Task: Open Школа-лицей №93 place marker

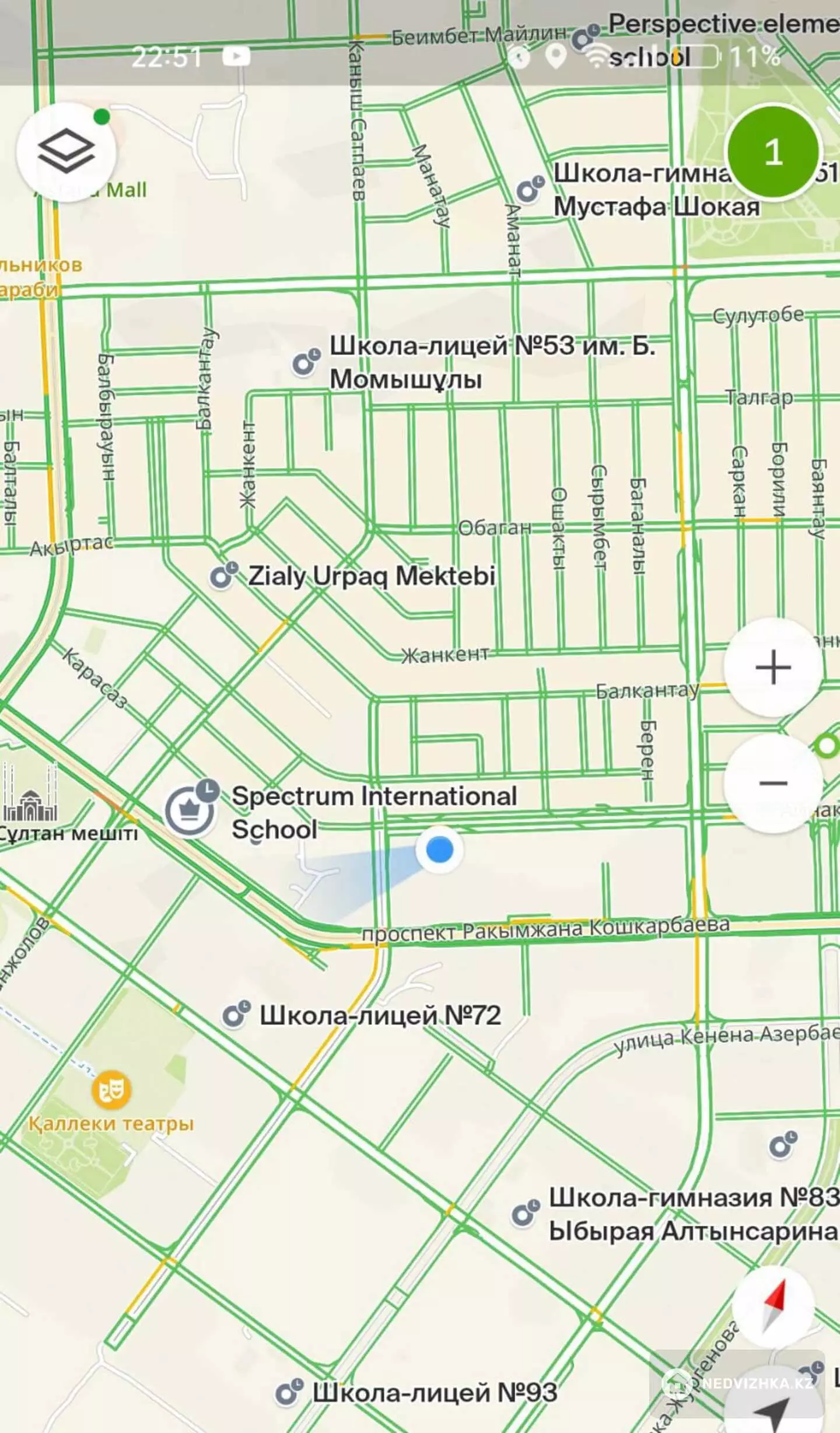Action: 289,1392
